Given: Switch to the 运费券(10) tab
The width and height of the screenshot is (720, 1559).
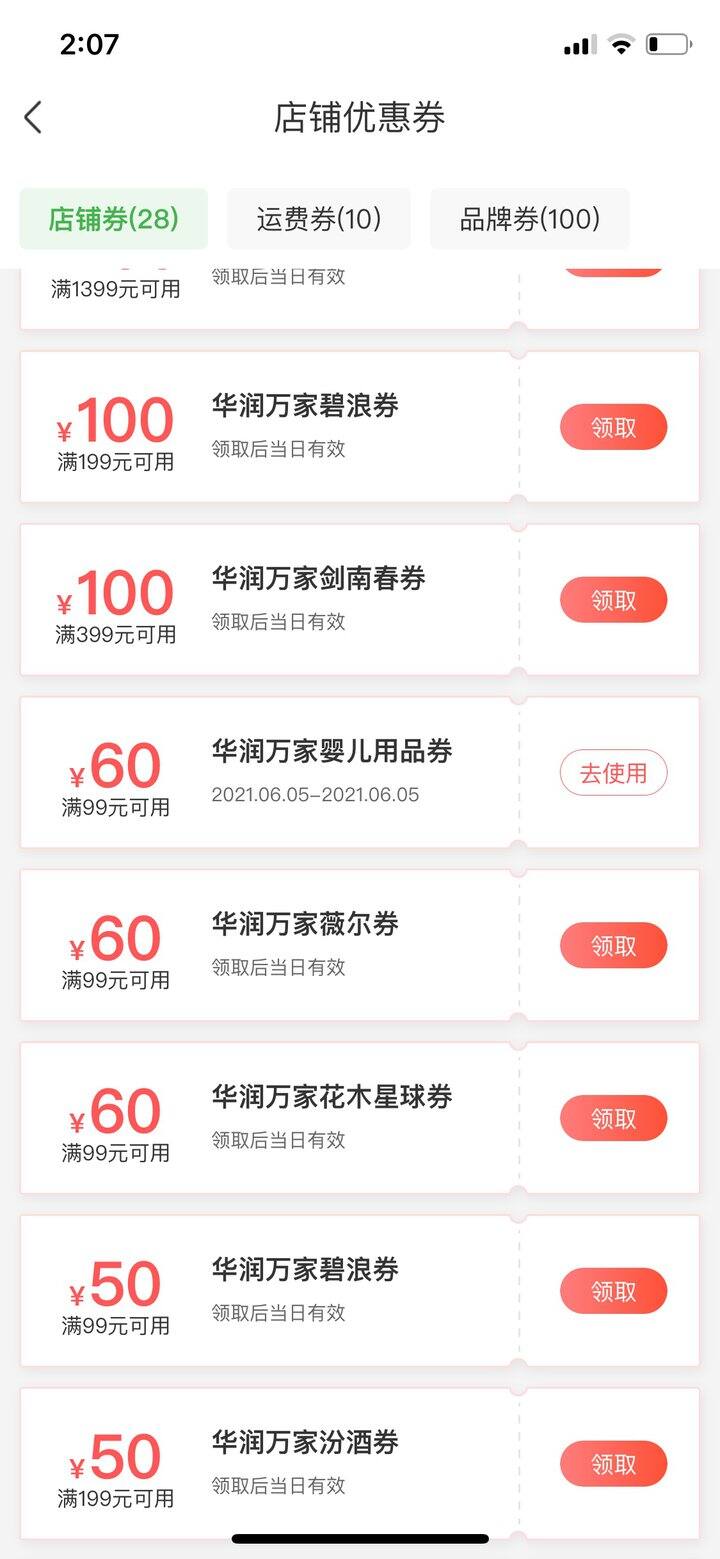Looking at the screenshot, I should [x=319, y=219].
